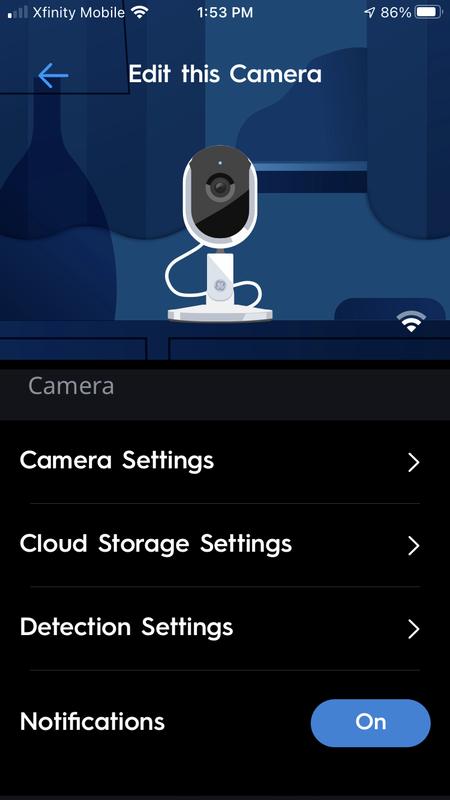Open Detection Settings
Image resolution: width=450 pixels, height=800 pixels.
tap(225, 628)
